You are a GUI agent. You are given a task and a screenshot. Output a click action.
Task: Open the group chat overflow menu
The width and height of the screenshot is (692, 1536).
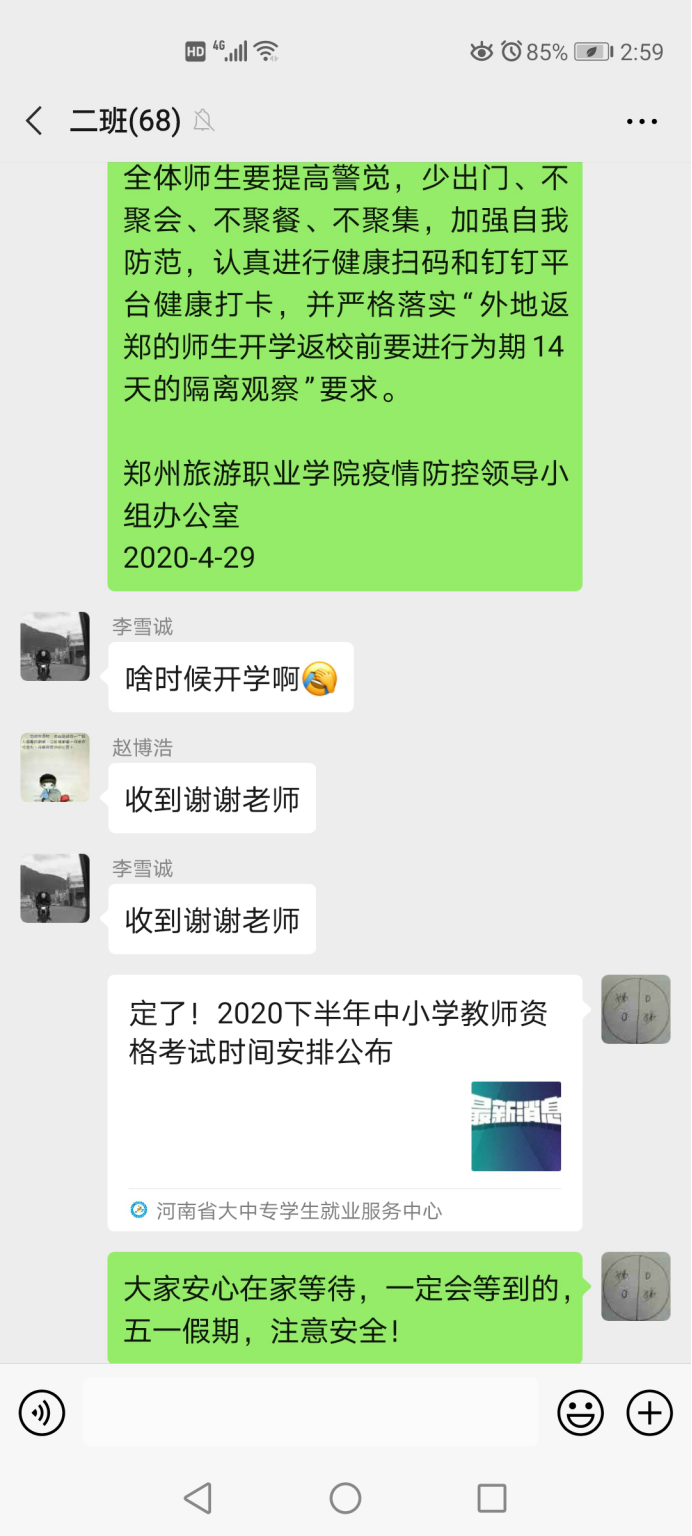point(641,122)
